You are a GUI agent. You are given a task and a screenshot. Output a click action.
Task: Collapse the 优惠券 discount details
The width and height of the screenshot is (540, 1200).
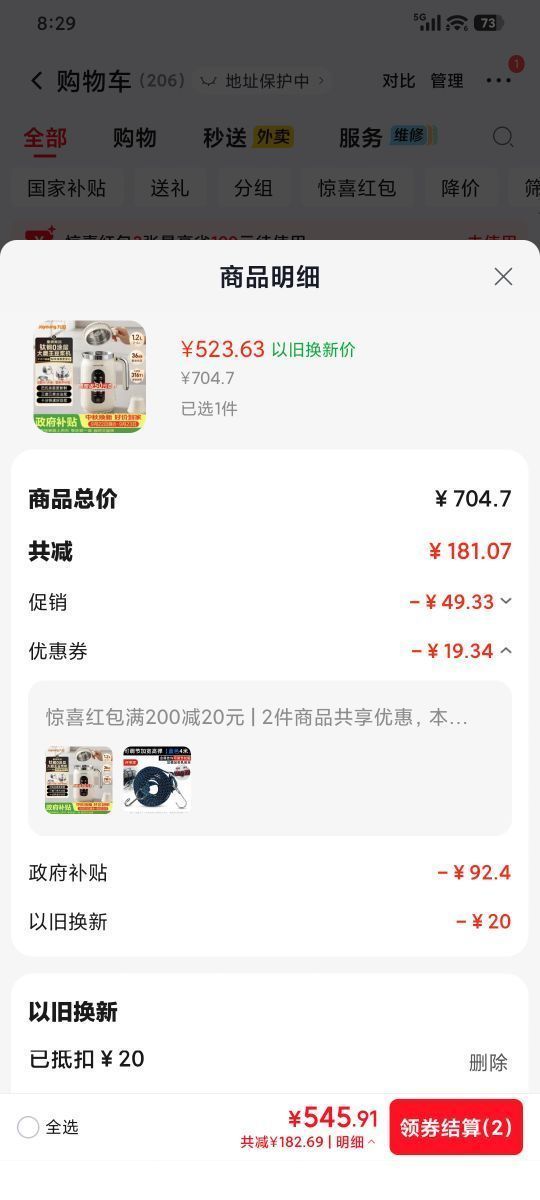tap(506, 651)
